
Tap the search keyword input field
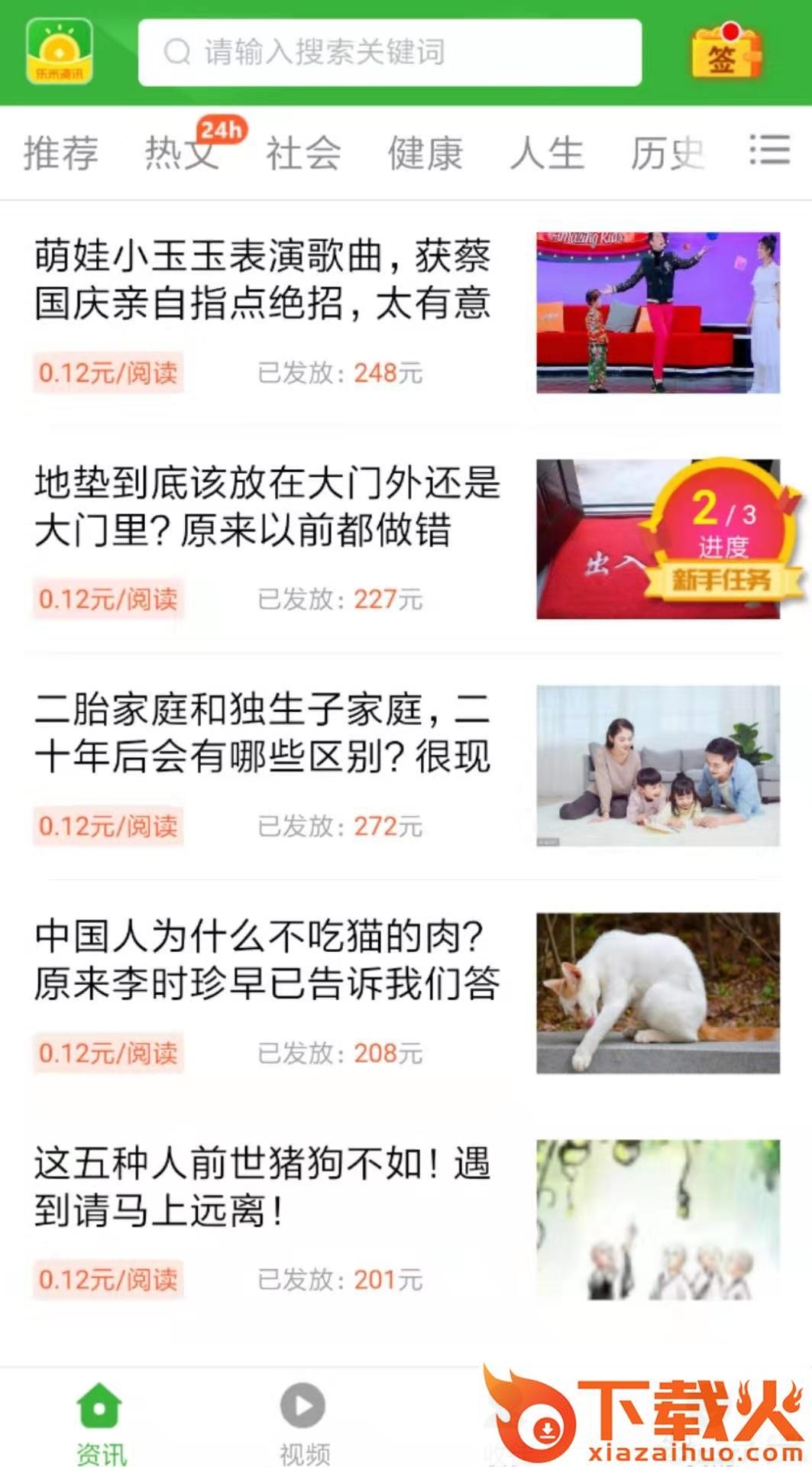pyautogui.click(x=390, y=52)
